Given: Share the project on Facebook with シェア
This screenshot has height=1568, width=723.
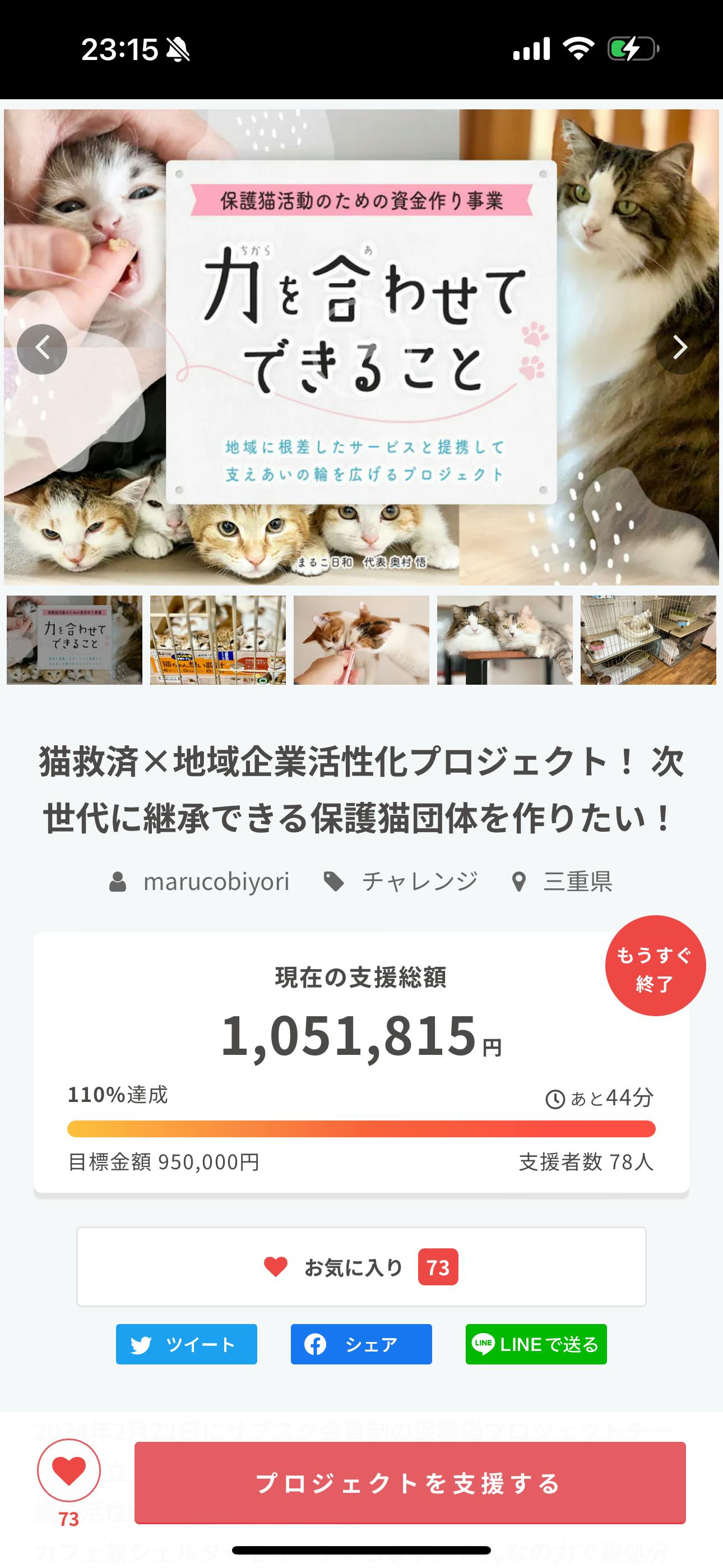Looking at the screenshot, I should pyautogui.click(x=361, y=1344).
